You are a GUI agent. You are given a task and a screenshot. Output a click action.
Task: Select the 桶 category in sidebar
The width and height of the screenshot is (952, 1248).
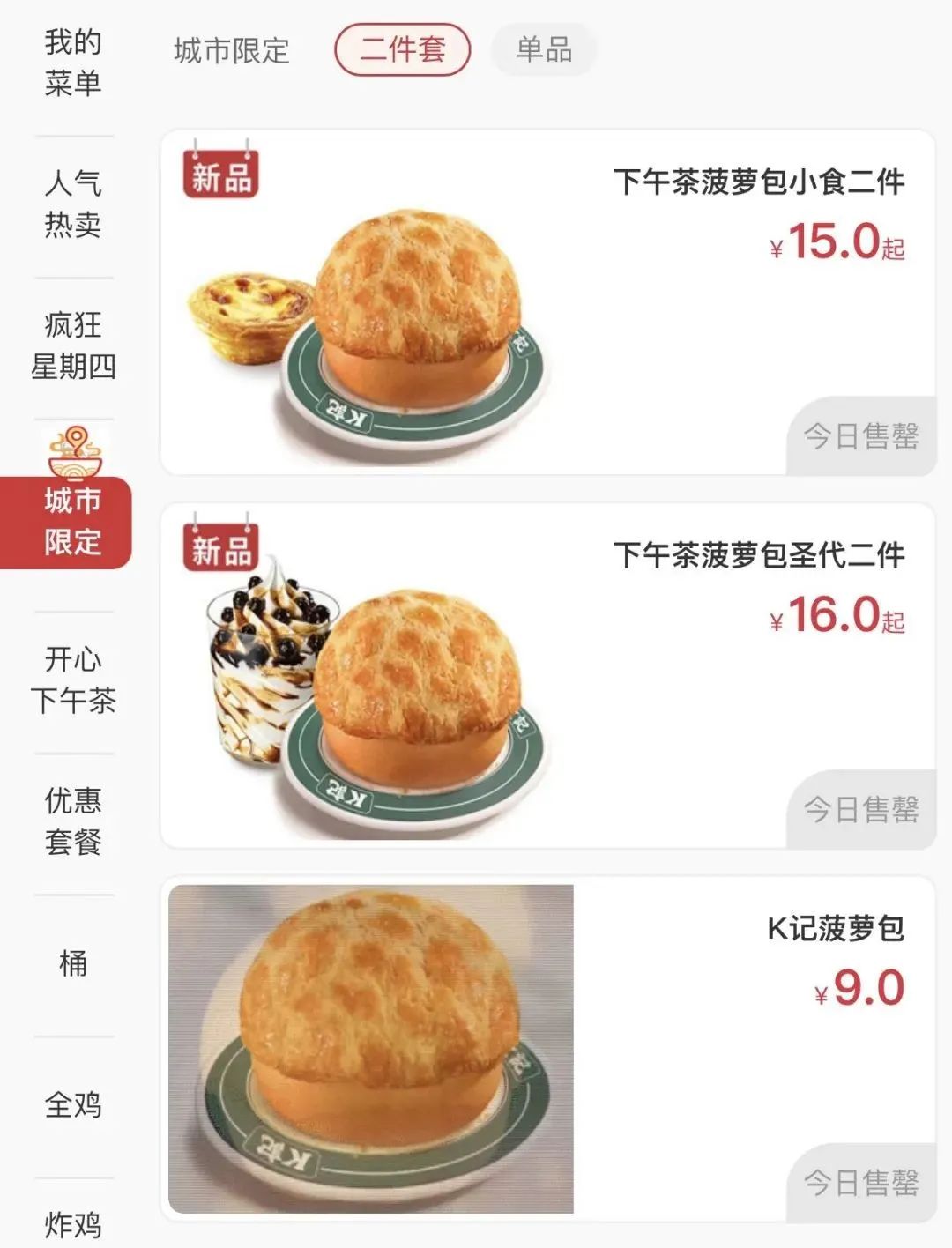tap(75, 965)
